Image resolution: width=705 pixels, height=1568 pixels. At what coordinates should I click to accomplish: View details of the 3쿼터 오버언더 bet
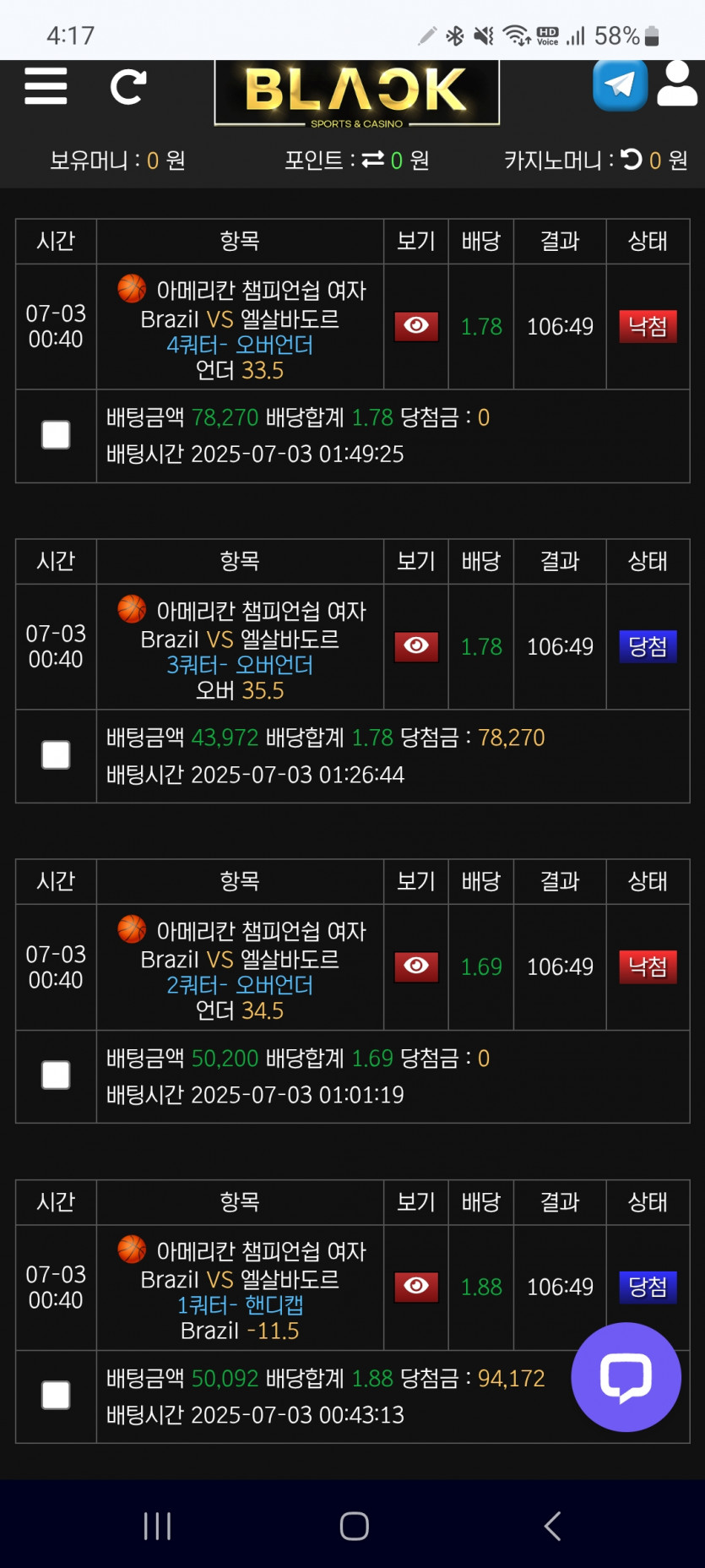coord(416,646)
